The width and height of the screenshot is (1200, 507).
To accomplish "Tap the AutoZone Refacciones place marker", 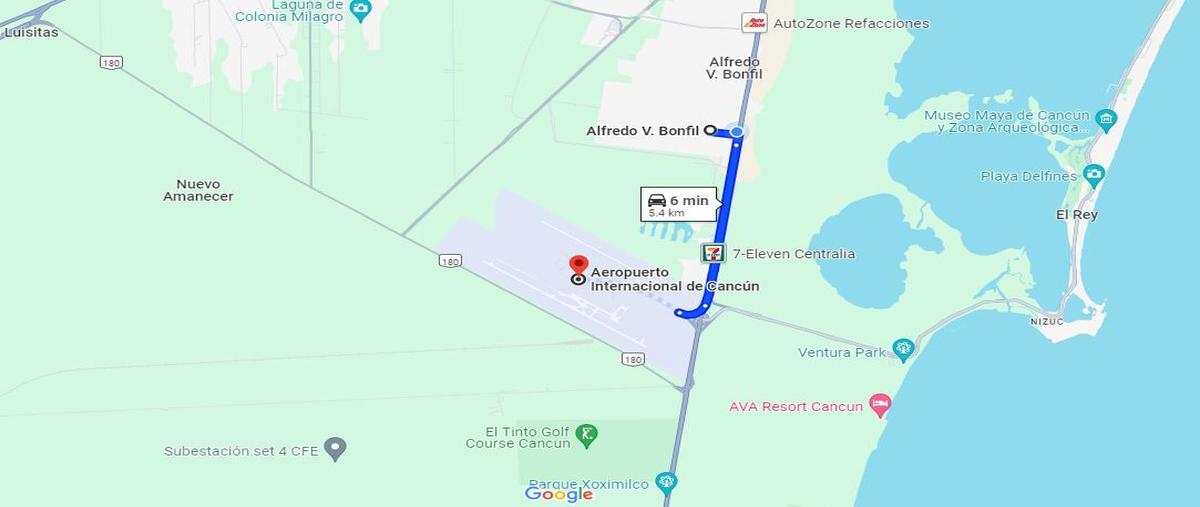I will [754, 22].
